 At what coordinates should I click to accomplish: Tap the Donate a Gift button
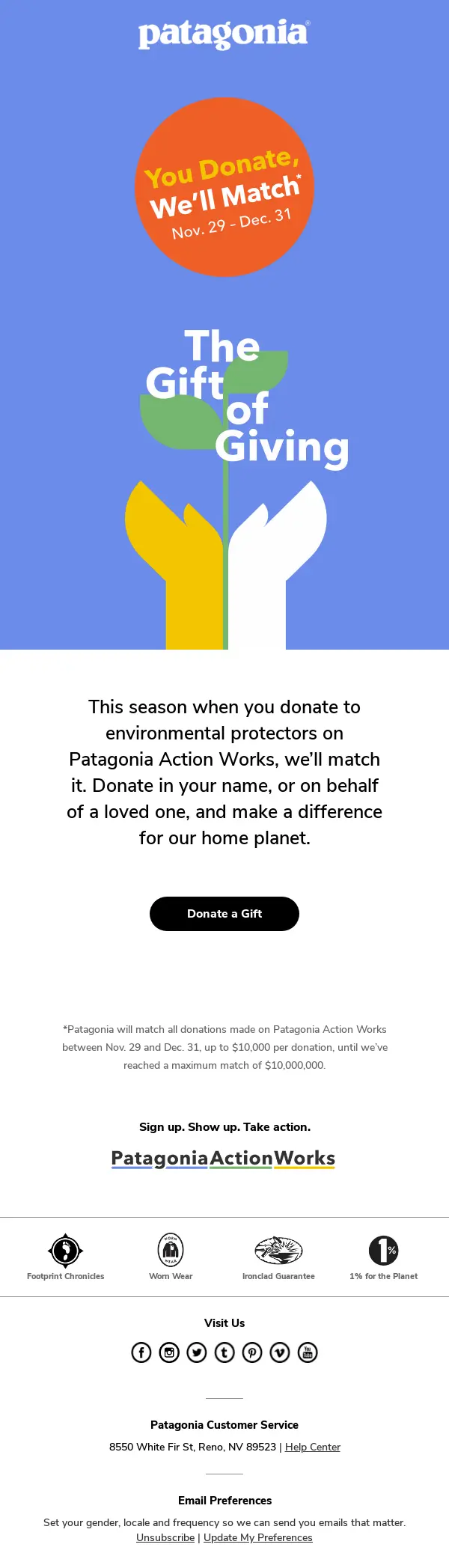point(224,913)
